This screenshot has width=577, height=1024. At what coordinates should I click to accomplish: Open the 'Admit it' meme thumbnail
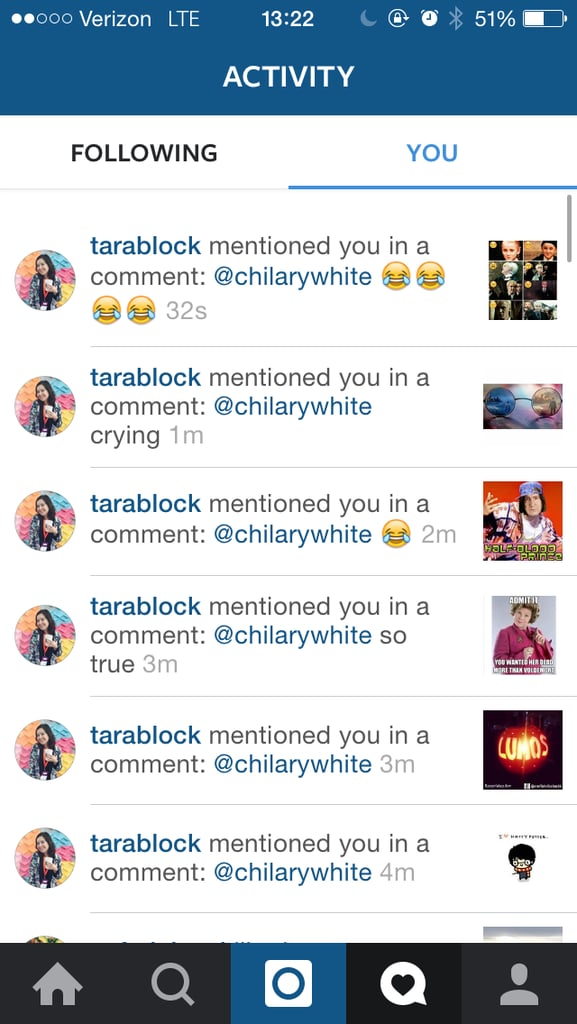click(x=523, y=635)
